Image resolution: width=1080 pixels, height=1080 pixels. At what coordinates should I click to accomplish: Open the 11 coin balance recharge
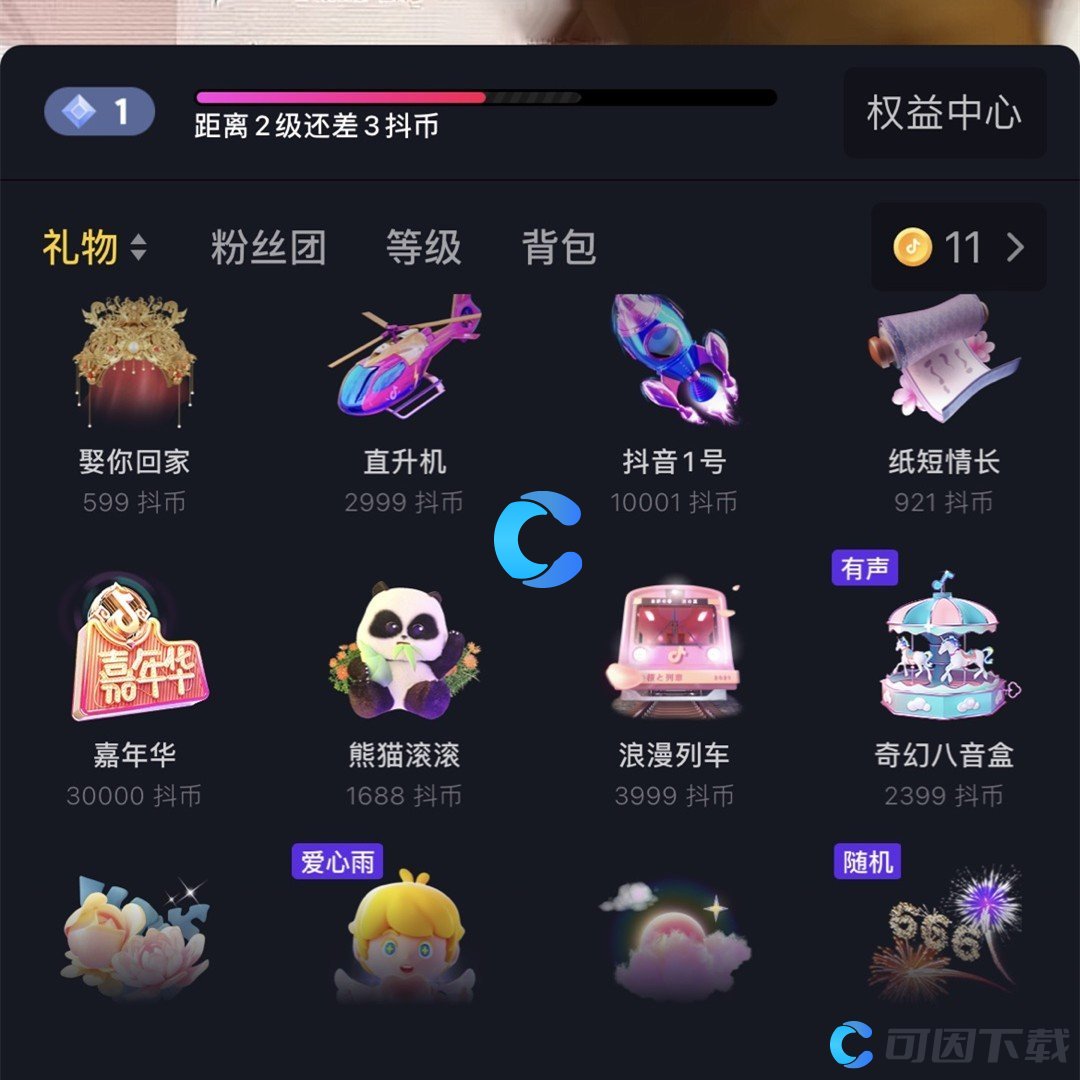click(x=958, y=248)
